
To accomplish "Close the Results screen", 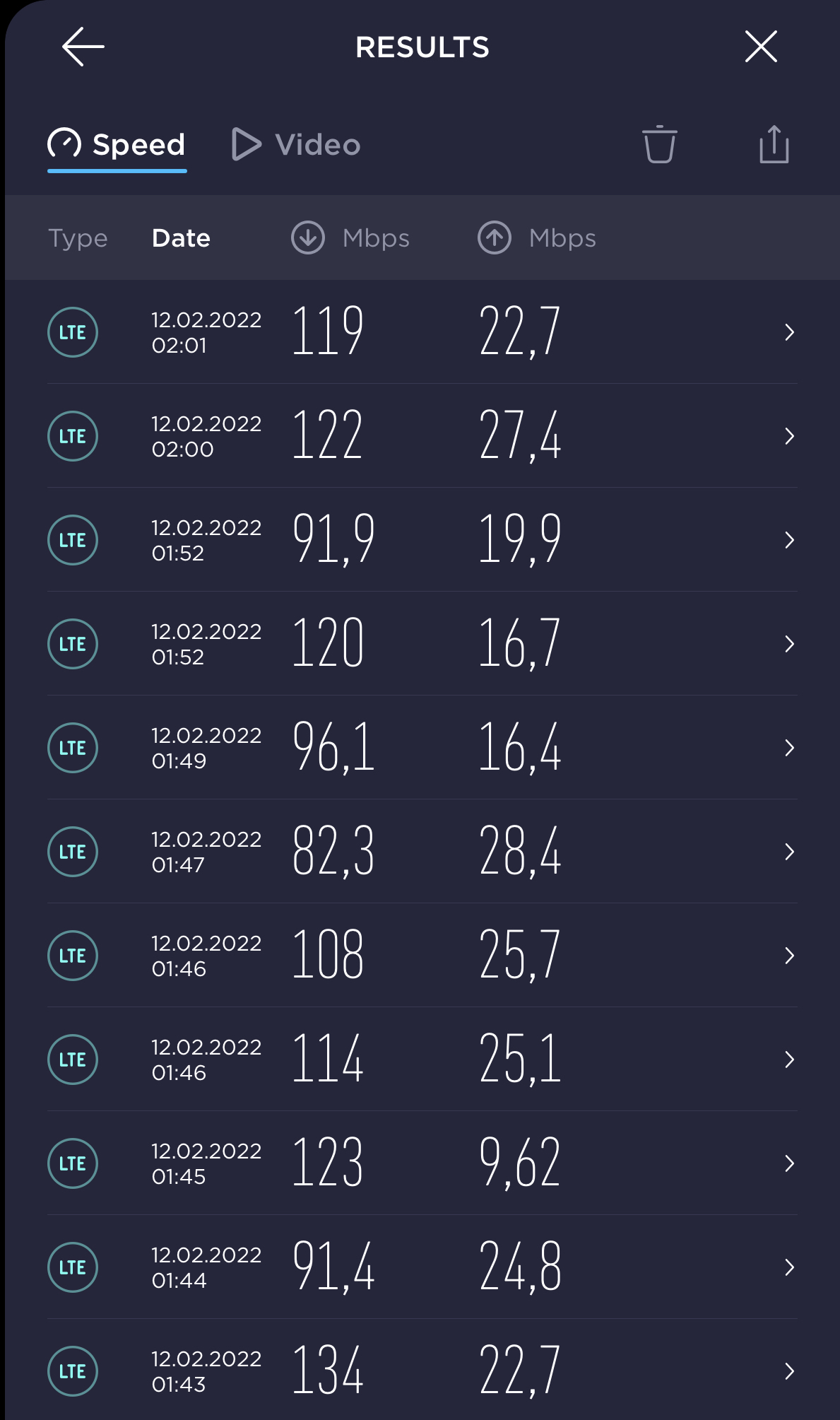I will click(x=761, y=47).
